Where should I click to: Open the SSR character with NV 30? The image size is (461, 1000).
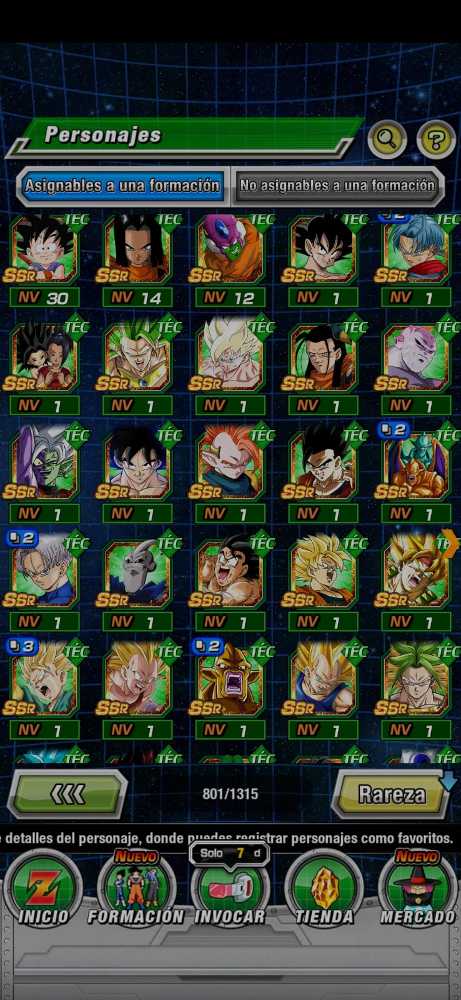click(x=44, y=260)
